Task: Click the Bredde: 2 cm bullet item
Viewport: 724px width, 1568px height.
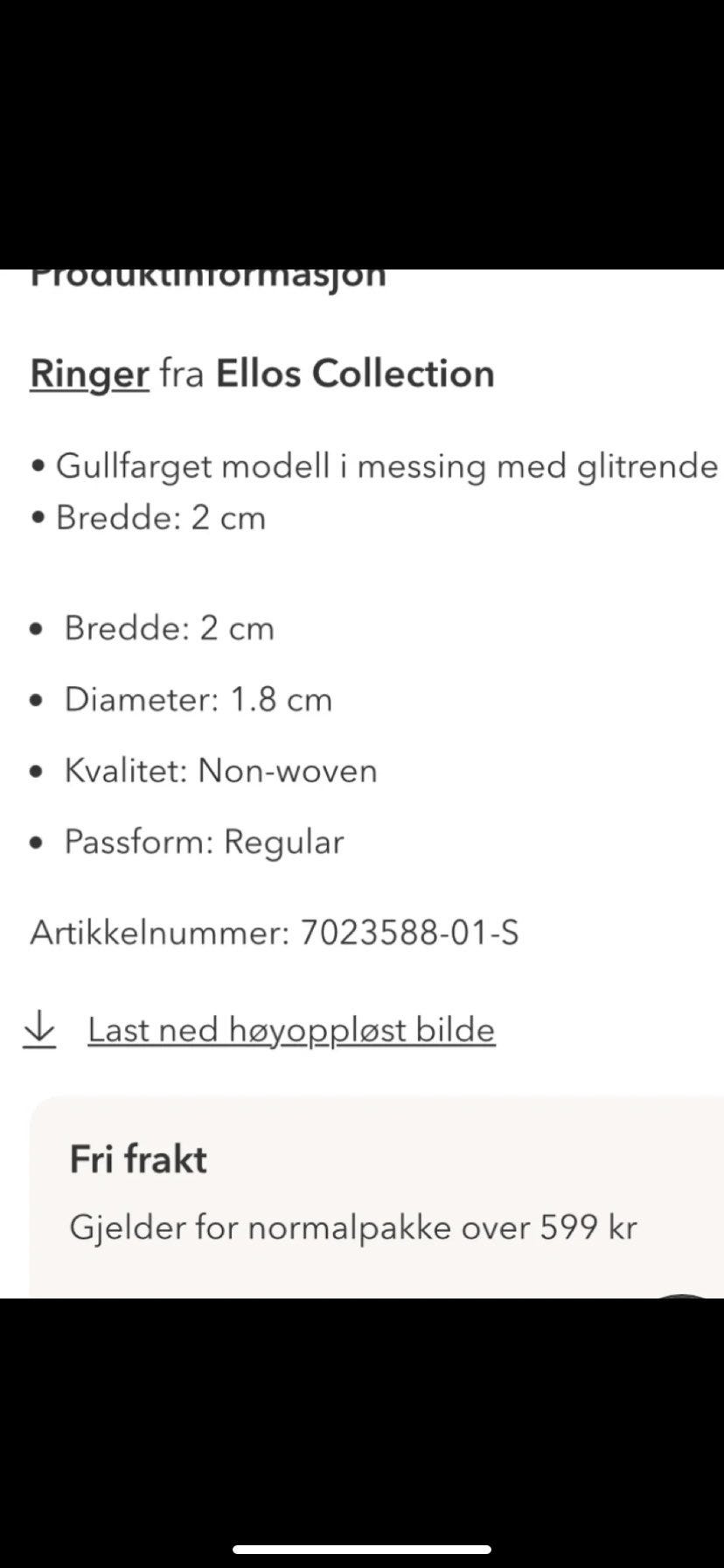Action: click(168, 627)
